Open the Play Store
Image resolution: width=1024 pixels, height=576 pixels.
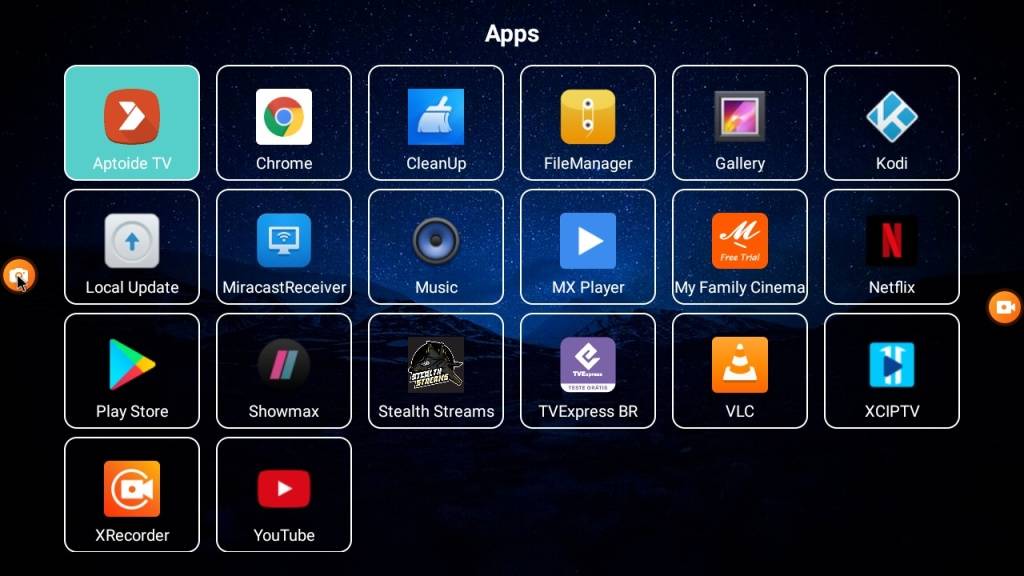tap(132, 370)
